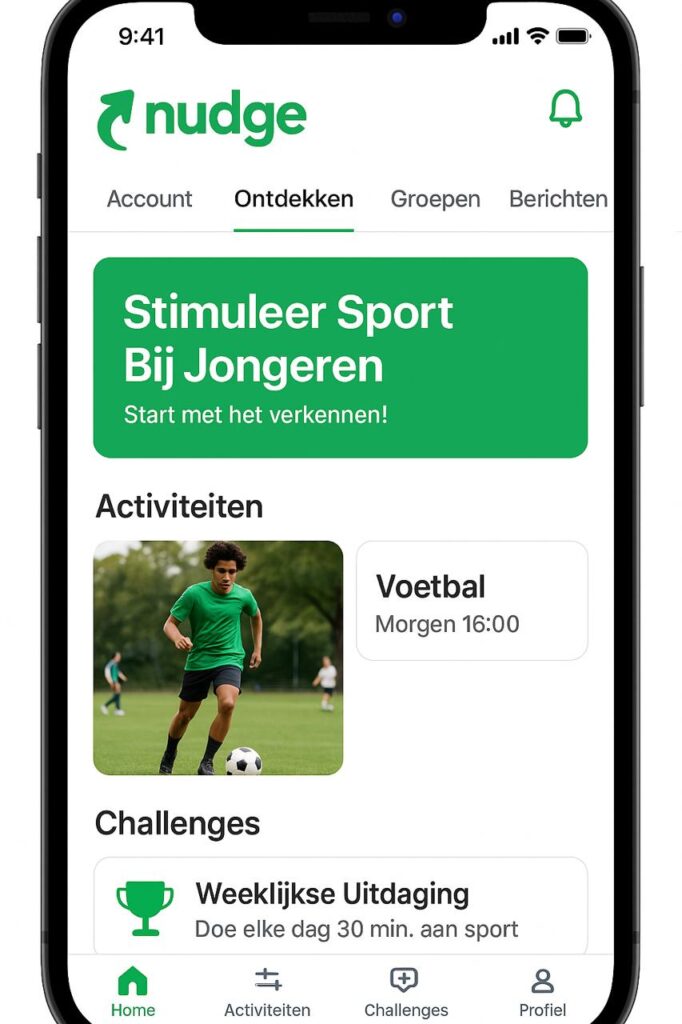Open Challenges in bottom navigation
The image size is (682, 1024).
tap(405, 991)
